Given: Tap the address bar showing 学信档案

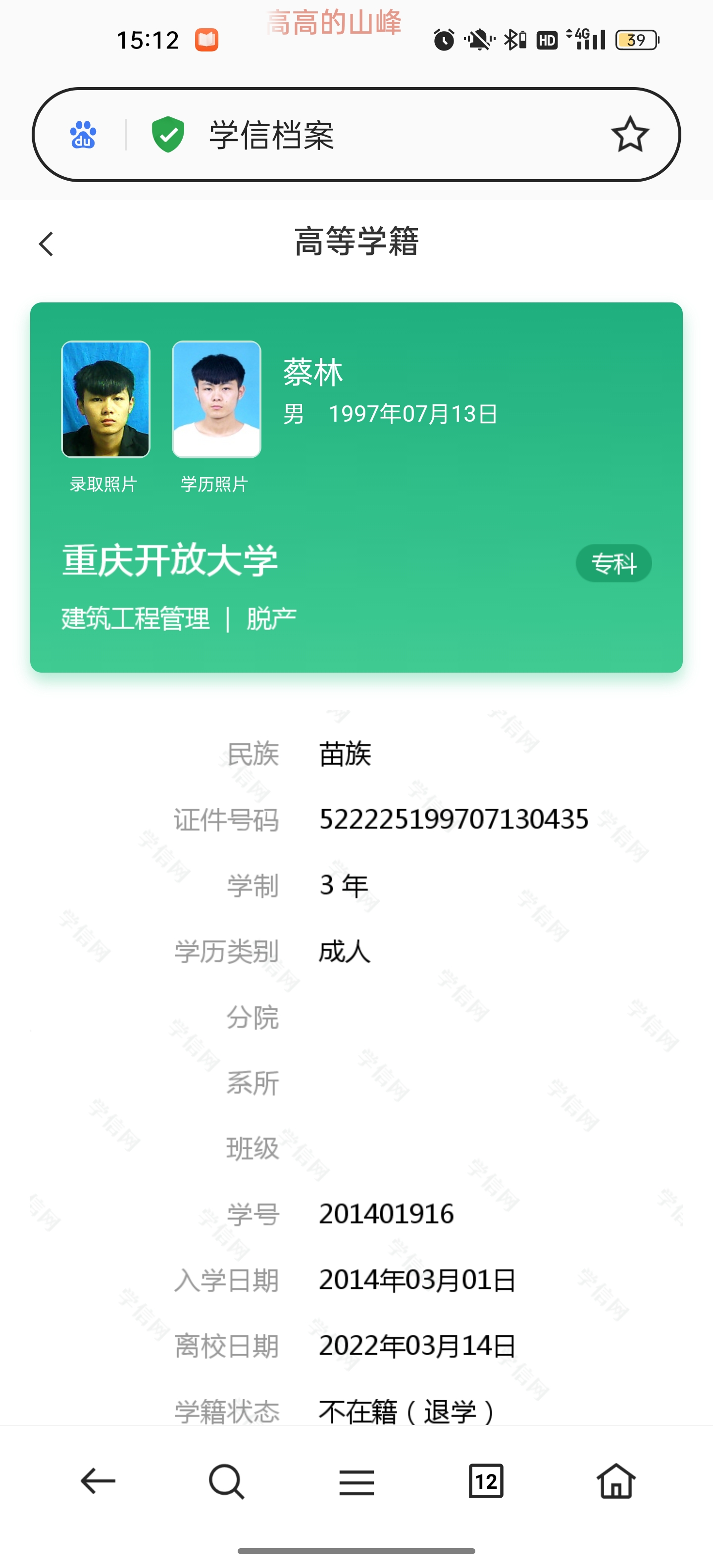Looking at the screenshot, I should pos(365,135).
